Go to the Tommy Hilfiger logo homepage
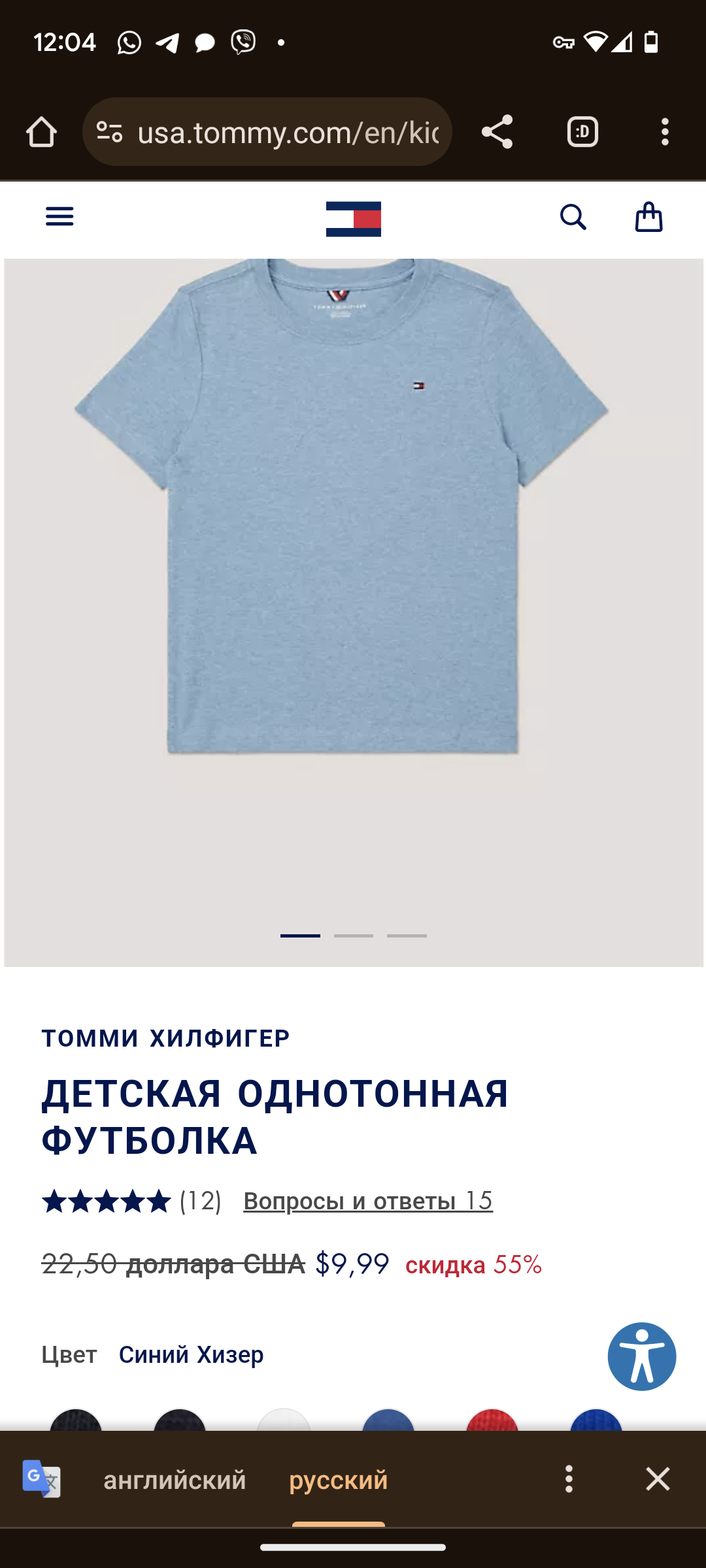 (x=353, y=219)
